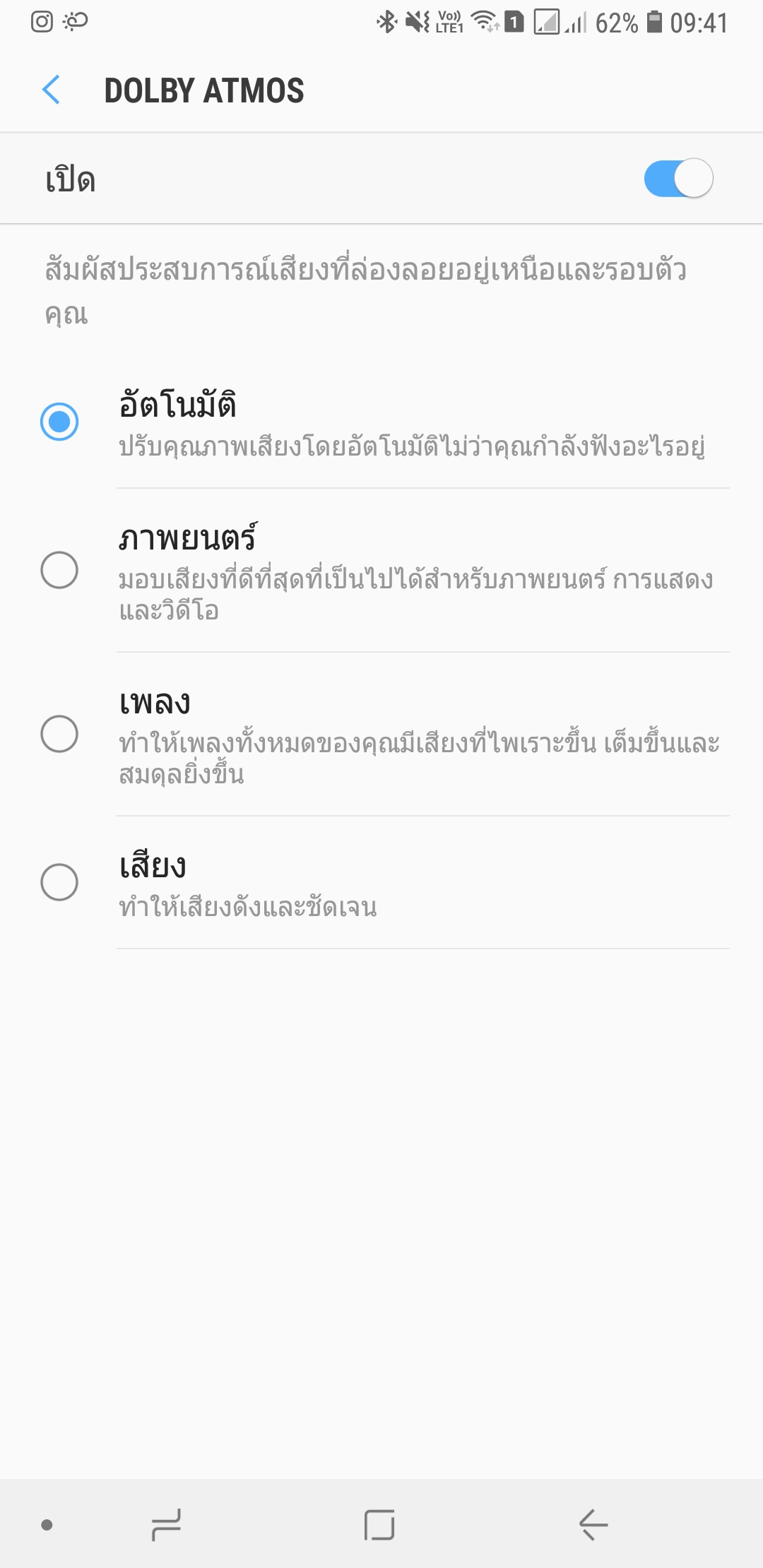
Task: Open recent apps from navigation bar
Action: pyautogui.click(x=167, y=1525)
